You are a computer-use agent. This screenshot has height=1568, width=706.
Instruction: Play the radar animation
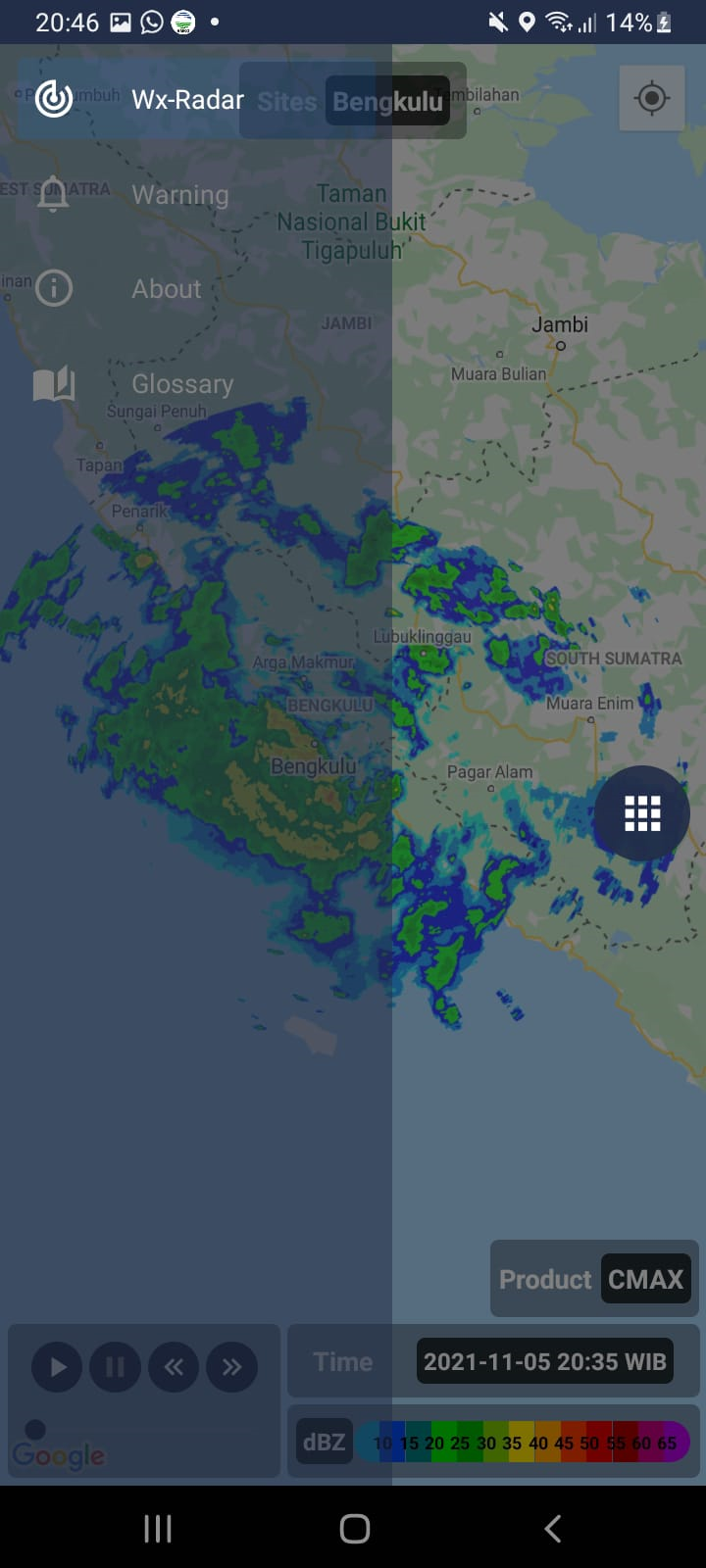click(57, 1366)
